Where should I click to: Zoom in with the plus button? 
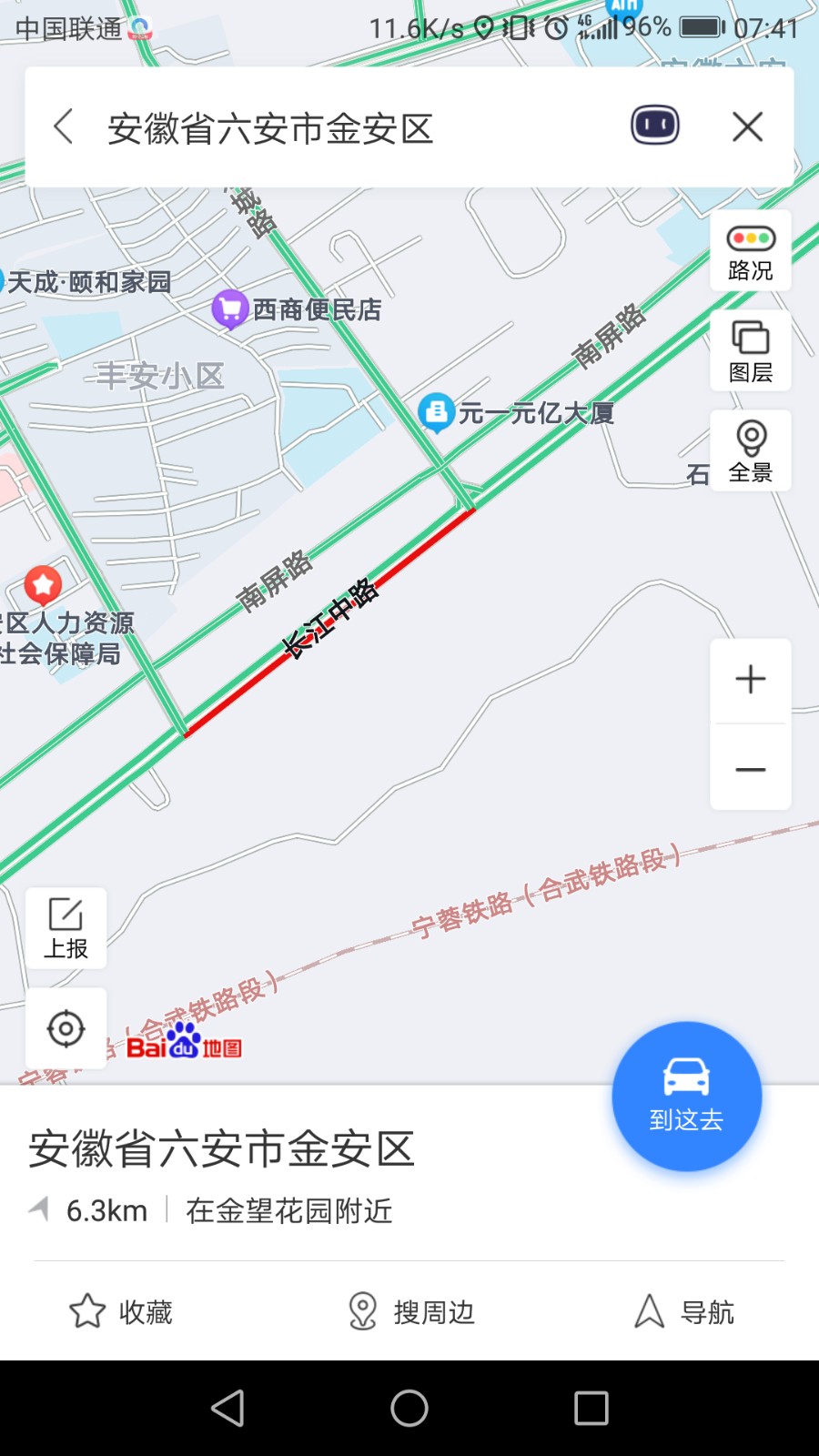(751, 681)
